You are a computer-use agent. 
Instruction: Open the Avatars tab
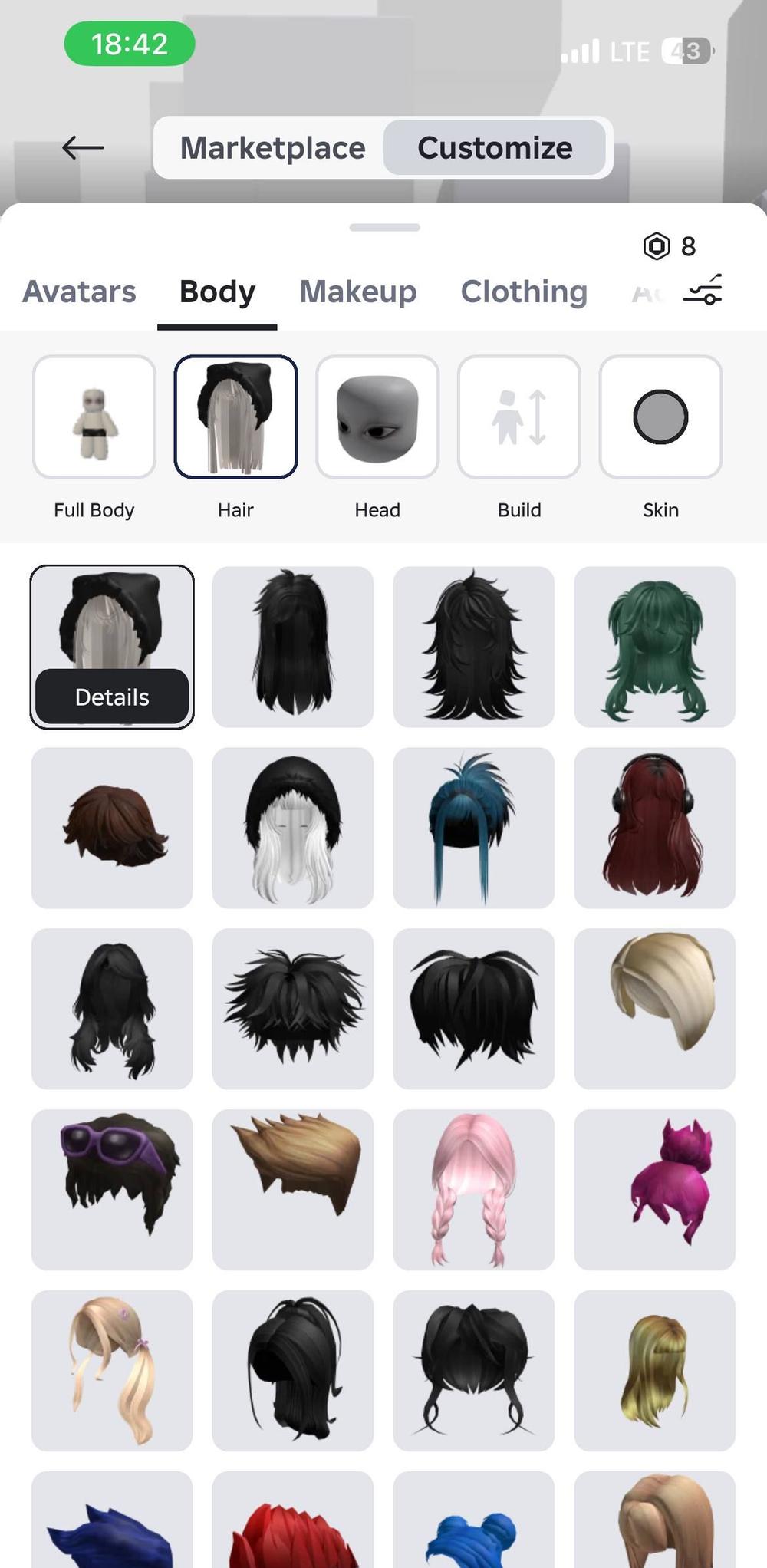pyautogui.click(x=79, y=292)
